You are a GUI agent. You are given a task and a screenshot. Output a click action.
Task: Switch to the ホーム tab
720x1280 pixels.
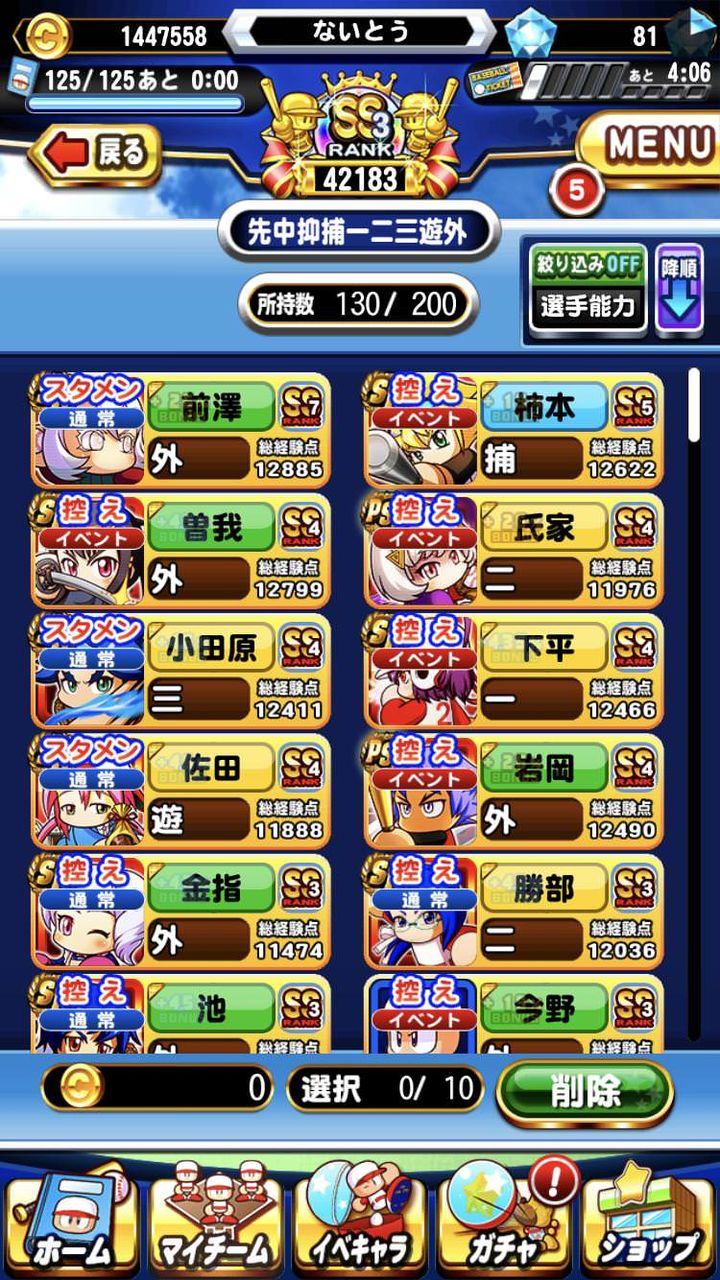pos(72,1222)
